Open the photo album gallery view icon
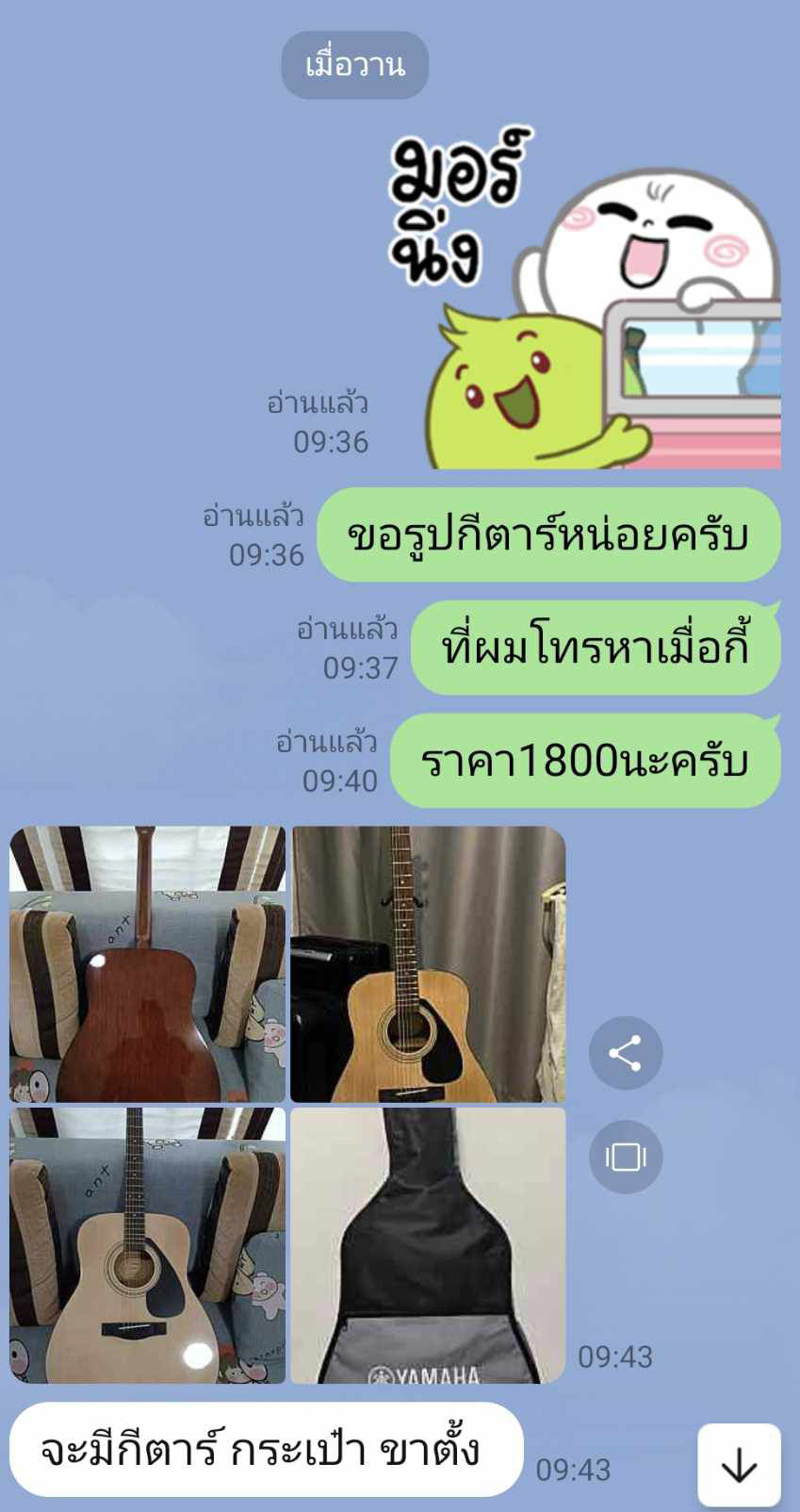 (x=626, y=1157)
